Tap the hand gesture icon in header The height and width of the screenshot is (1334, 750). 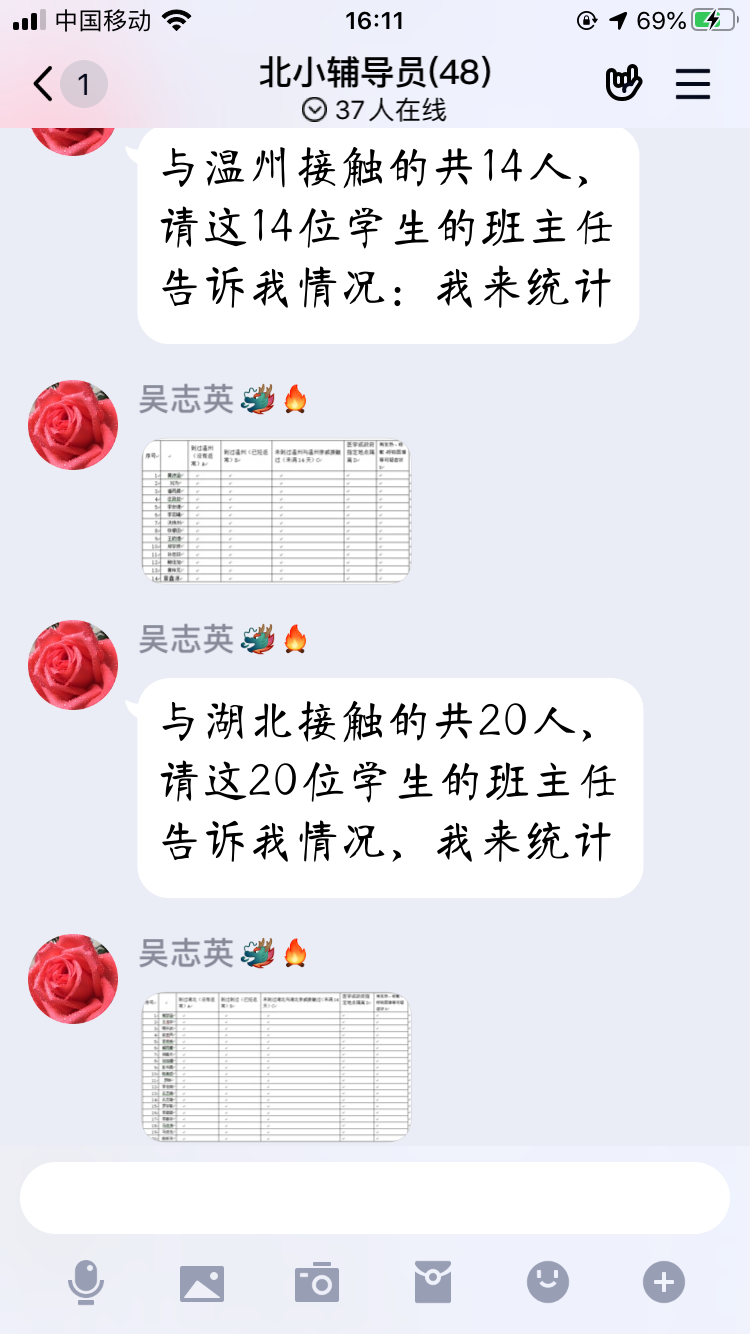(624, 85)
